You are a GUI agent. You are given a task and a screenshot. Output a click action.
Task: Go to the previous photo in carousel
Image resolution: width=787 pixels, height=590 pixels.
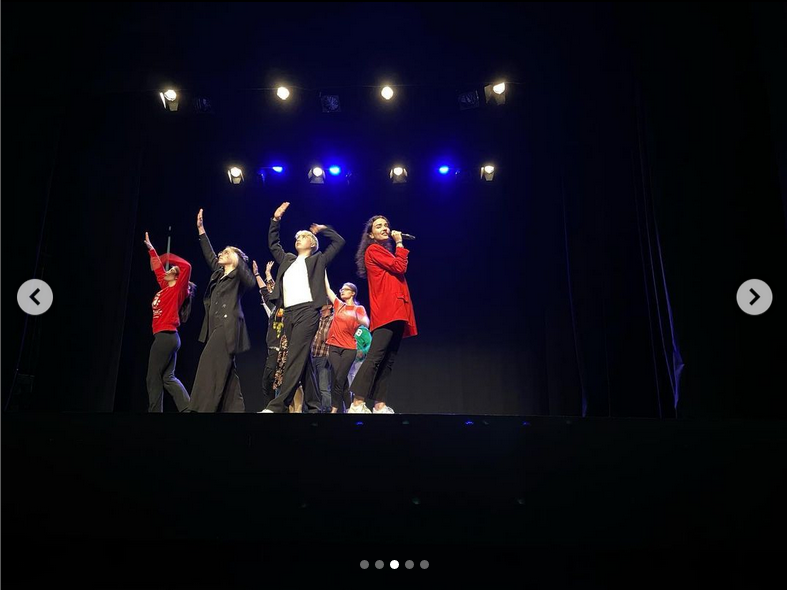(x=35, y=297)
